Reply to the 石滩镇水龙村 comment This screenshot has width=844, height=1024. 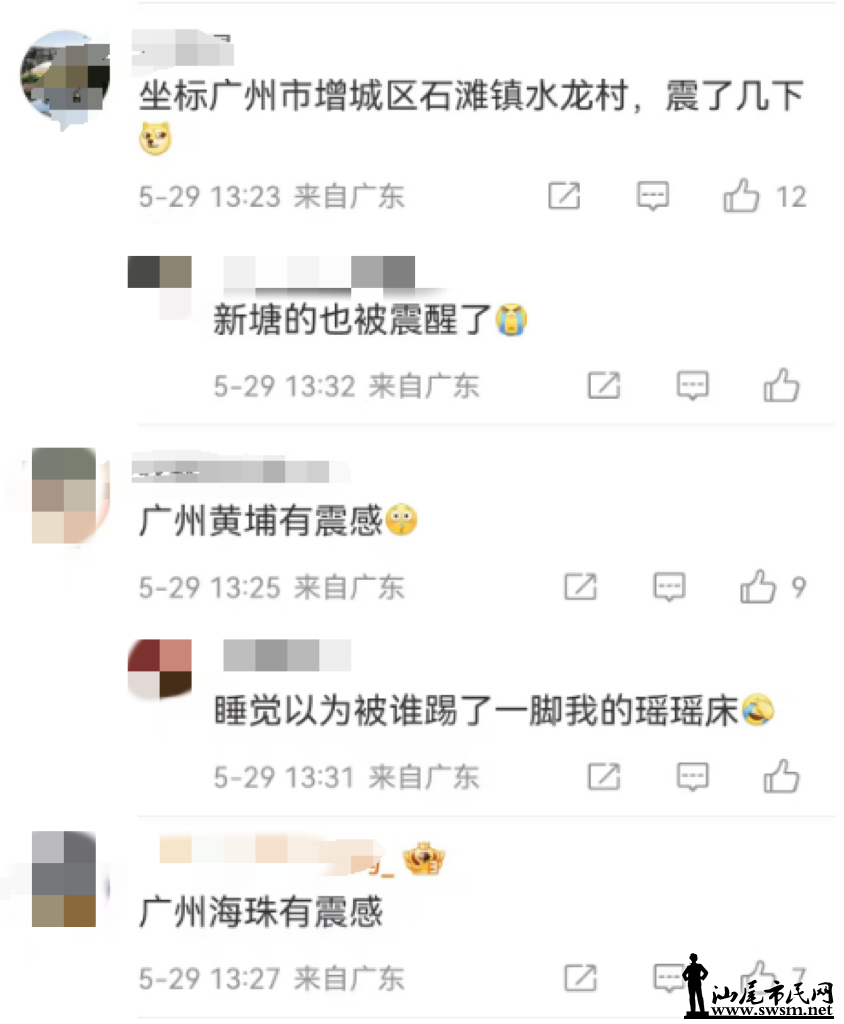[653, 196]
